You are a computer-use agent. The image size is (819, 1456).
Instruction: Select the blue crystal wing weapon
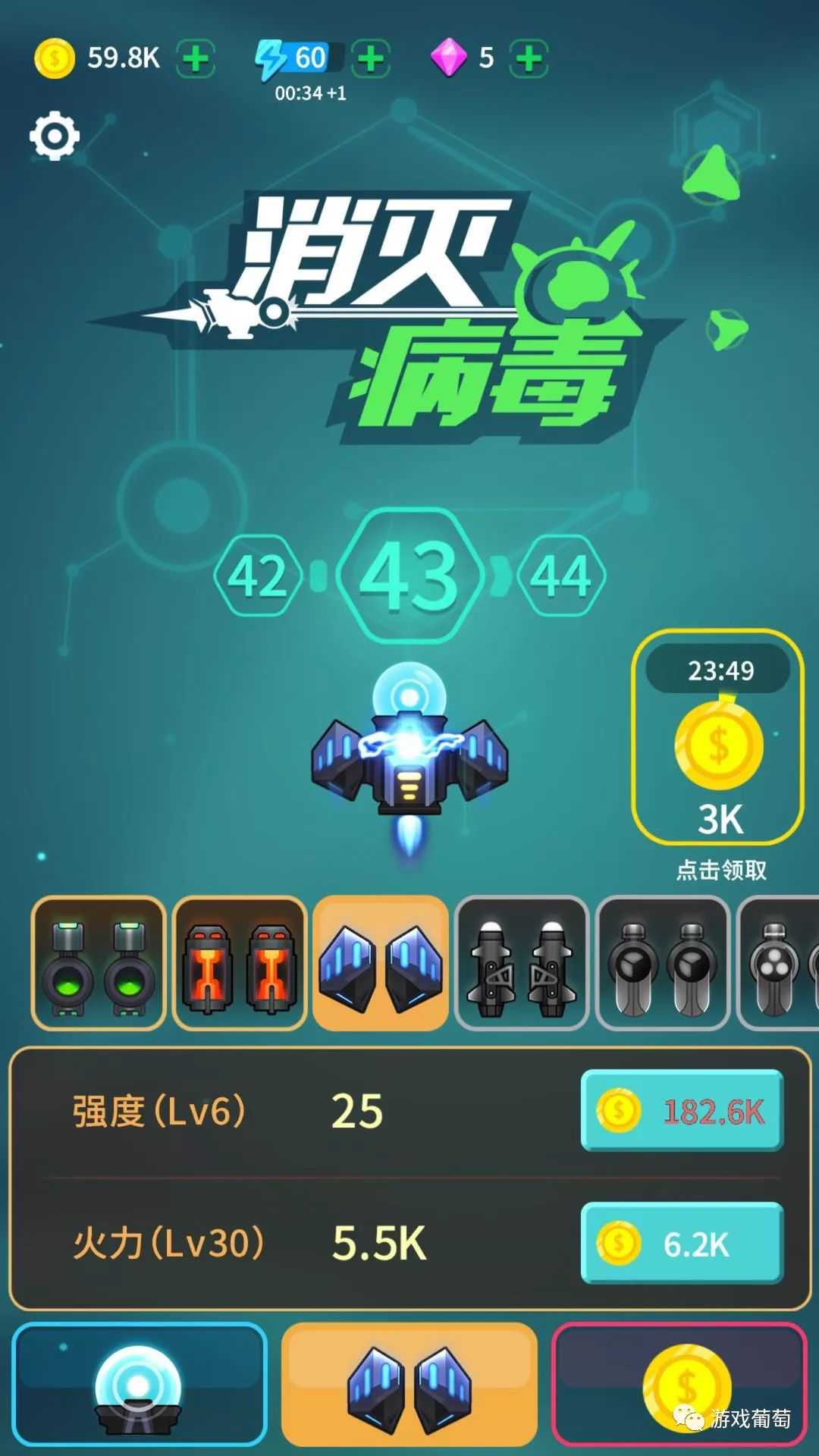(x=381, y=963)
